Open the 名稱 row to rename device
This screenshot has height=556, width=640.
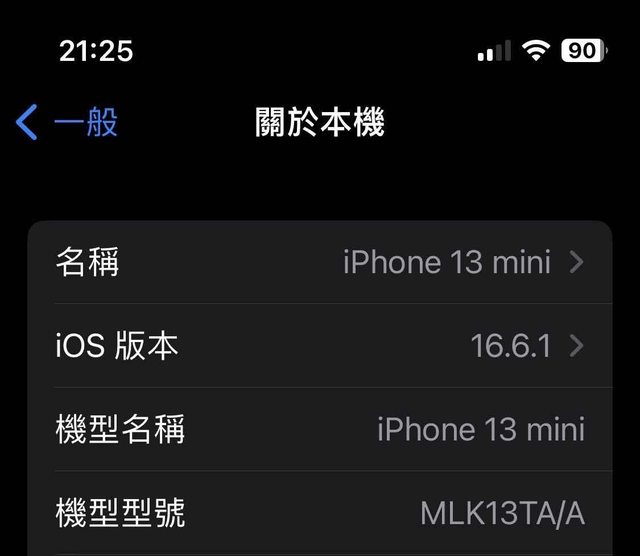point(320,262)
